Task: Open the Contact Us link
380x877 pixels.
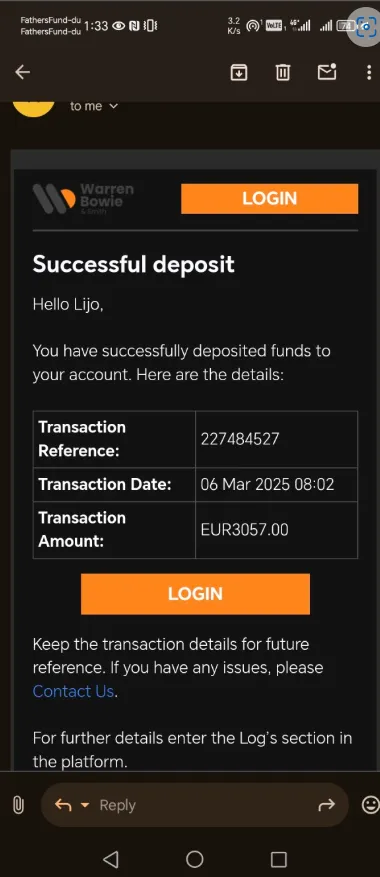Action: click(73, 691)
